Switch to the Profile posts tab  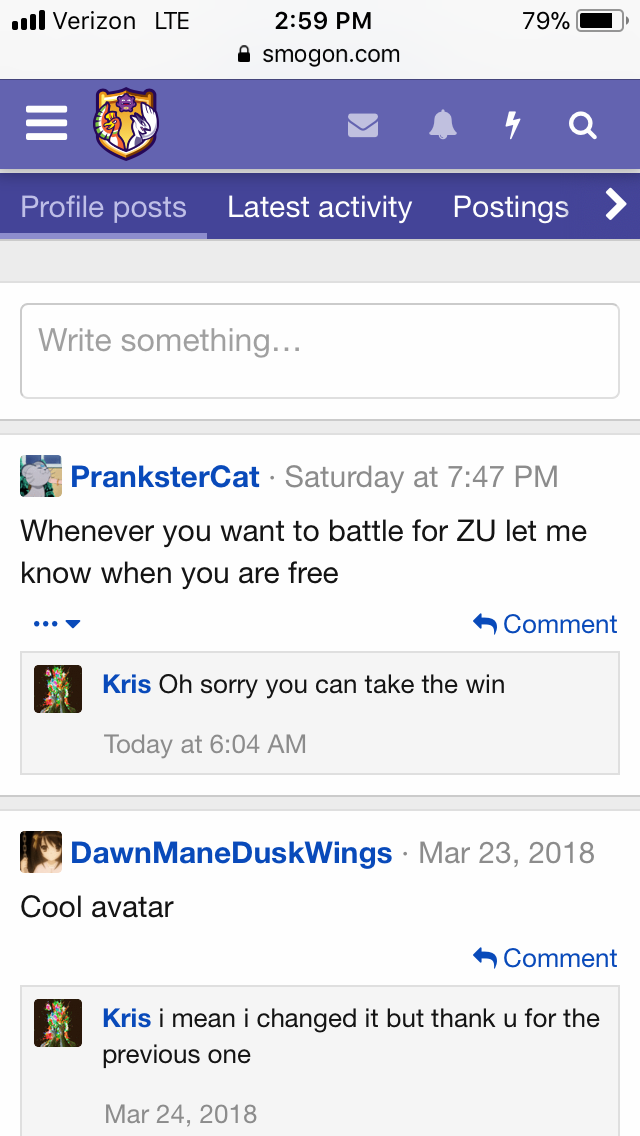104,207
